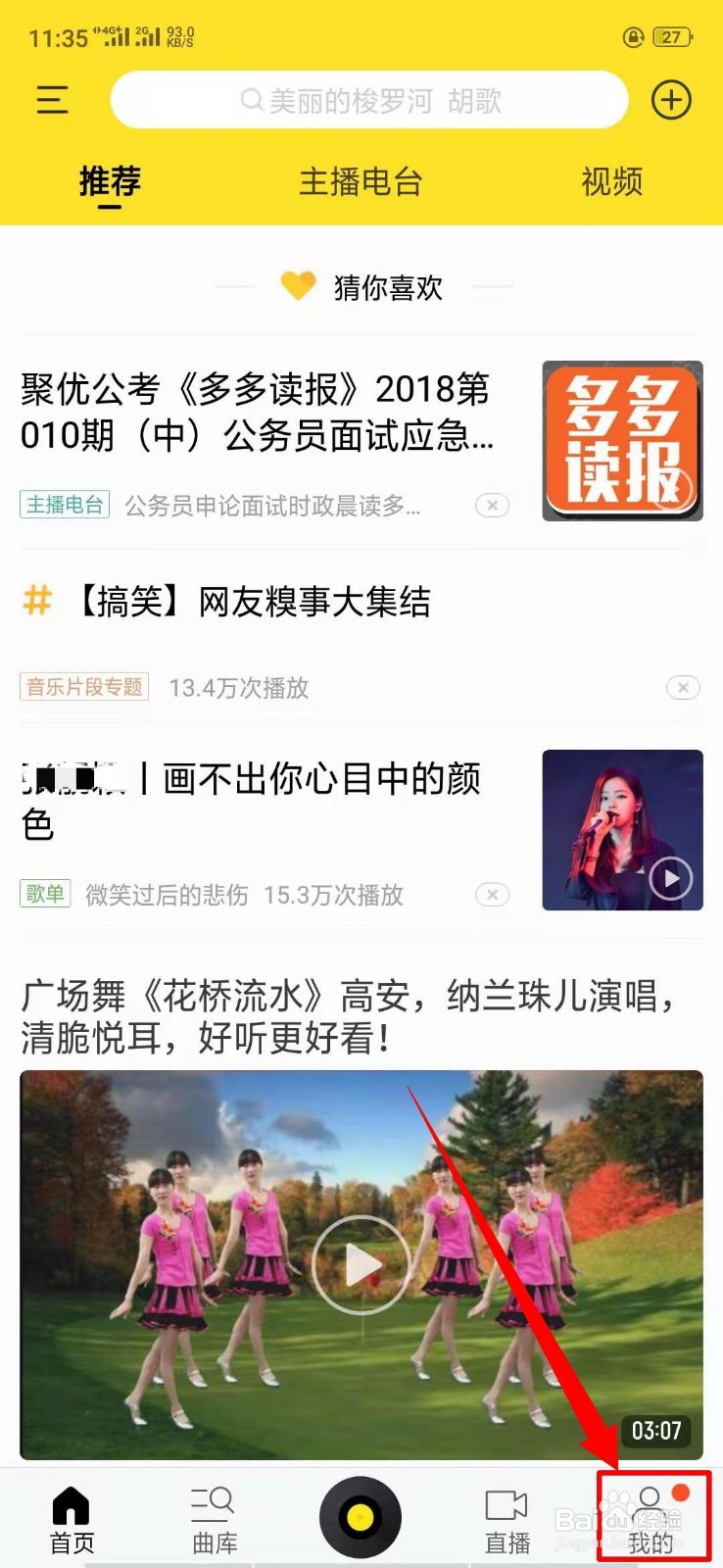Dismiss the 搞笑 topic using its × control
Screen dimensions: 723x1568
pyautogui.click(x=683, y=688)
